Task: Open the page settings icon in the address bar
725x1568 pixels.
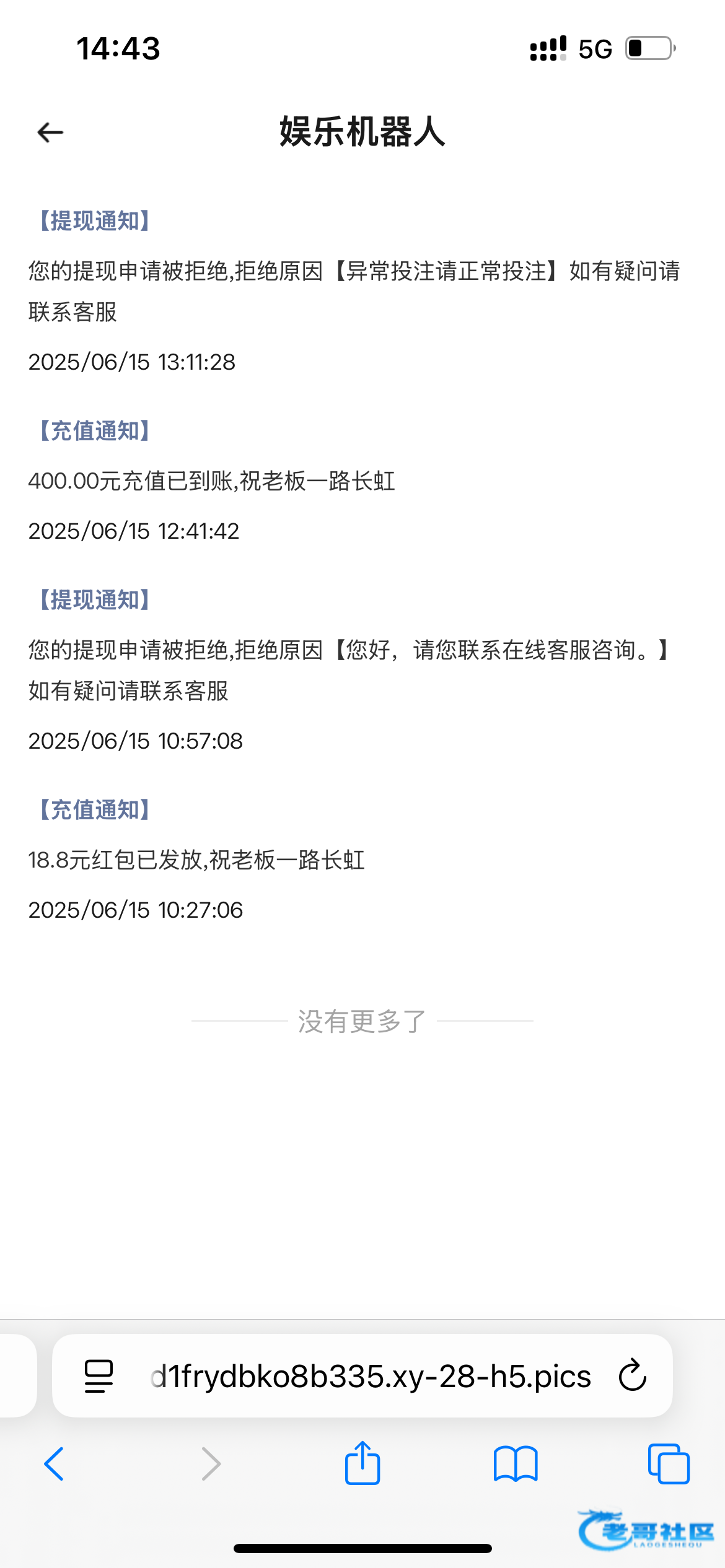Action: [99, 1376]
